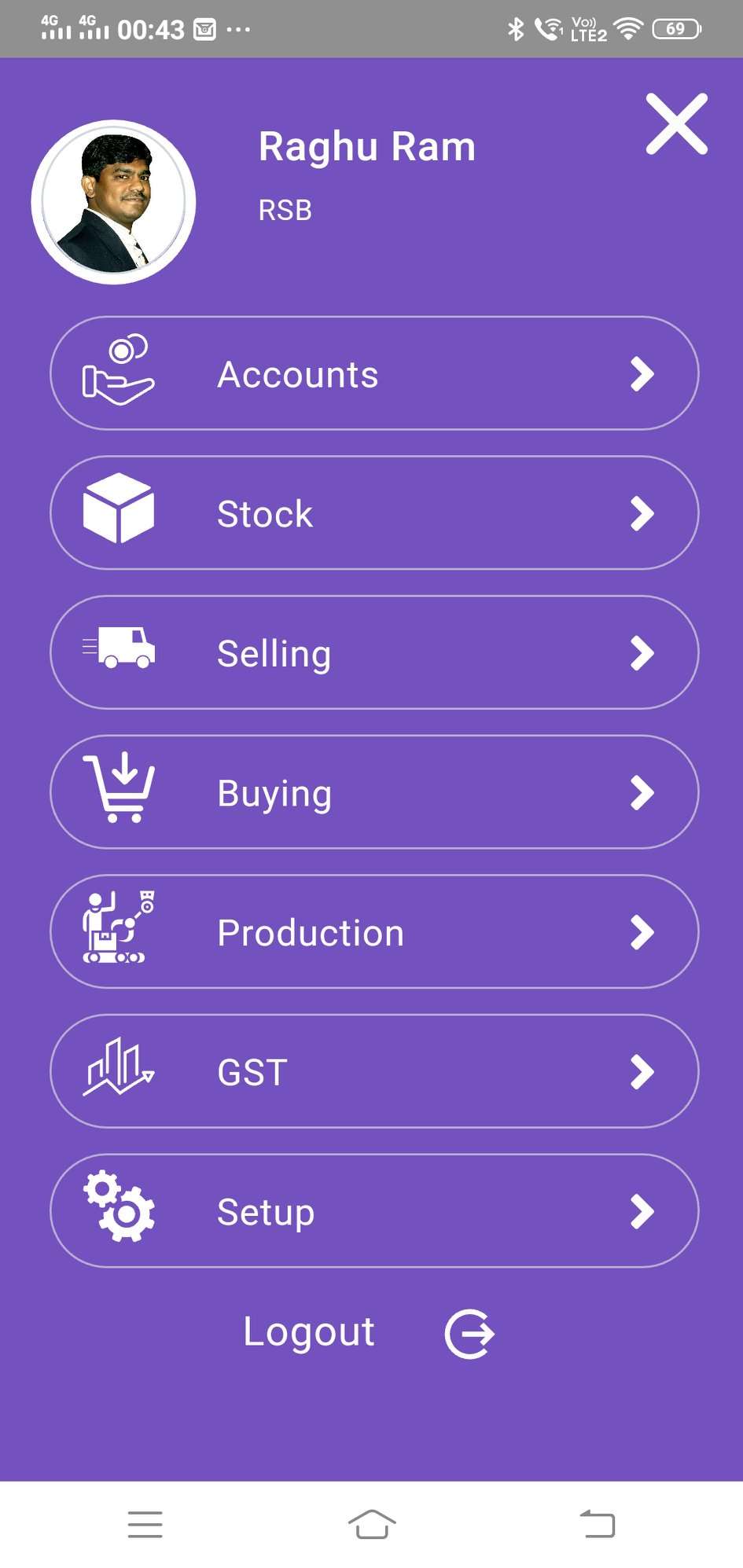Go to the Stock menu

coord(374,513)
